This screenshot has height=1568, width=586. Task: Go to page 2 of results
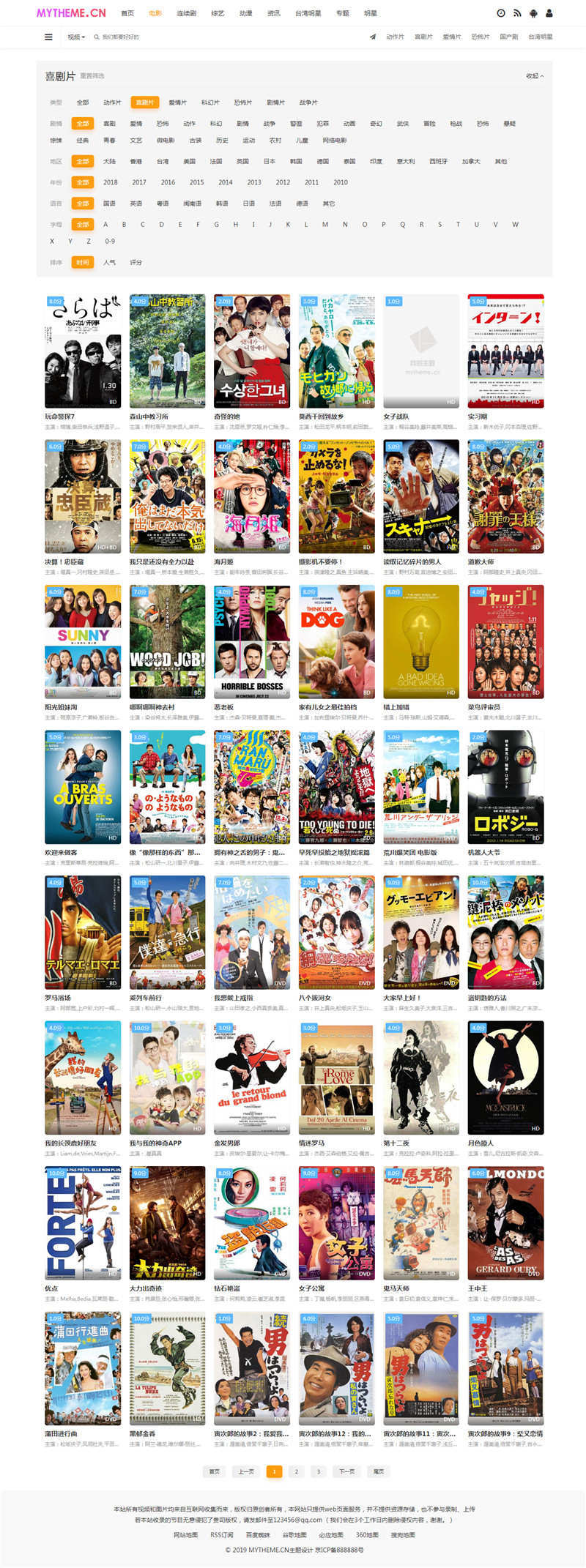[x=296, y=1471]
